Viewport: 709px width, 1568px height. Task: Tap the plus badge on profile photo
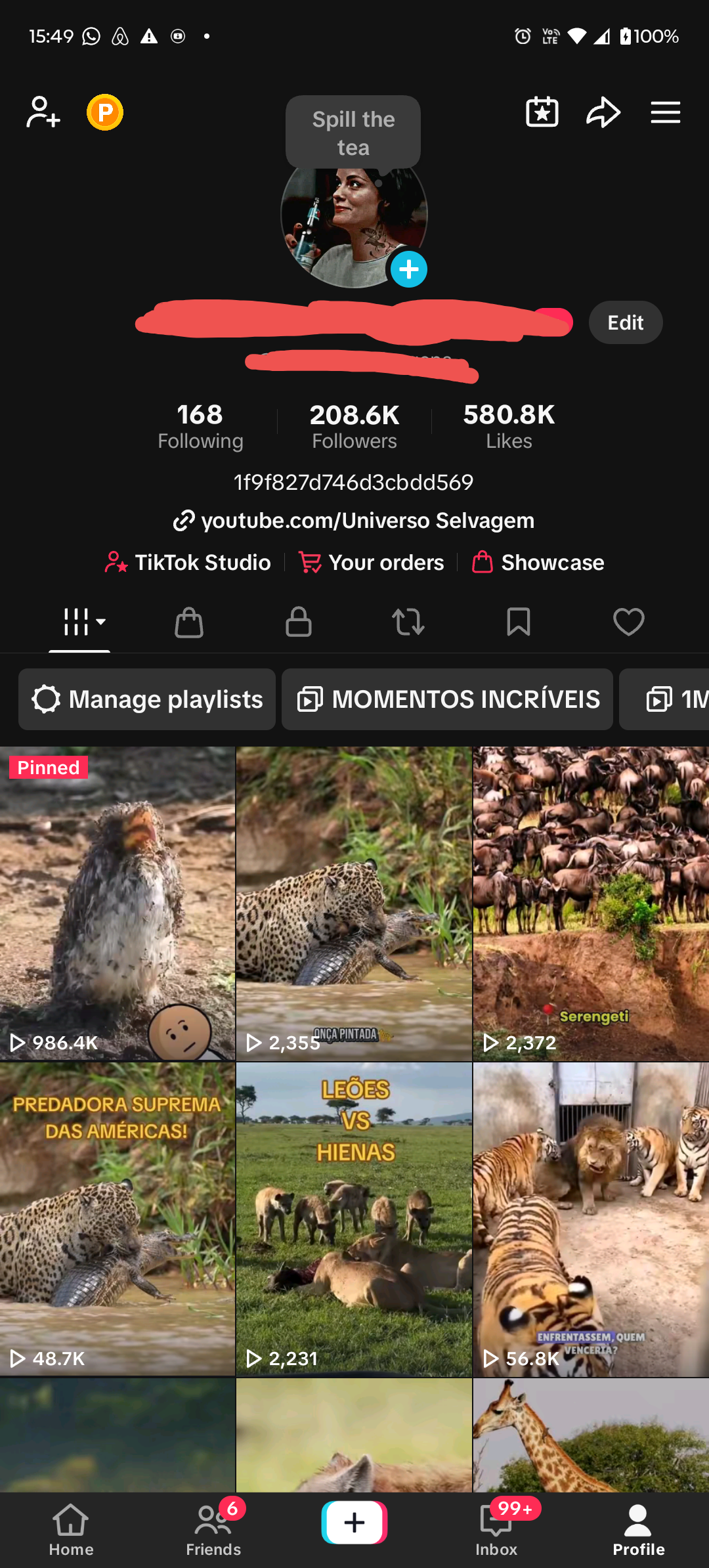coord(408,269)
